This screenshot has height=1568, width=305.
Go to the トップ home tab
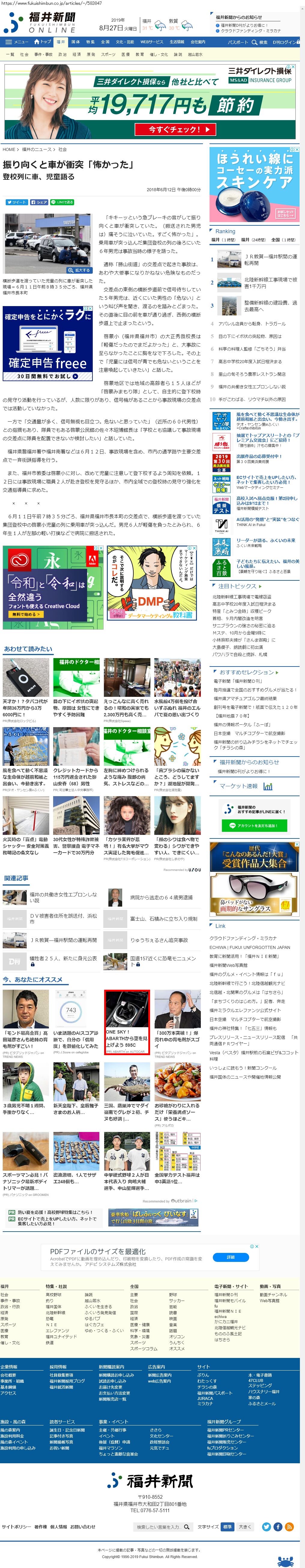[x=44, y=42]
